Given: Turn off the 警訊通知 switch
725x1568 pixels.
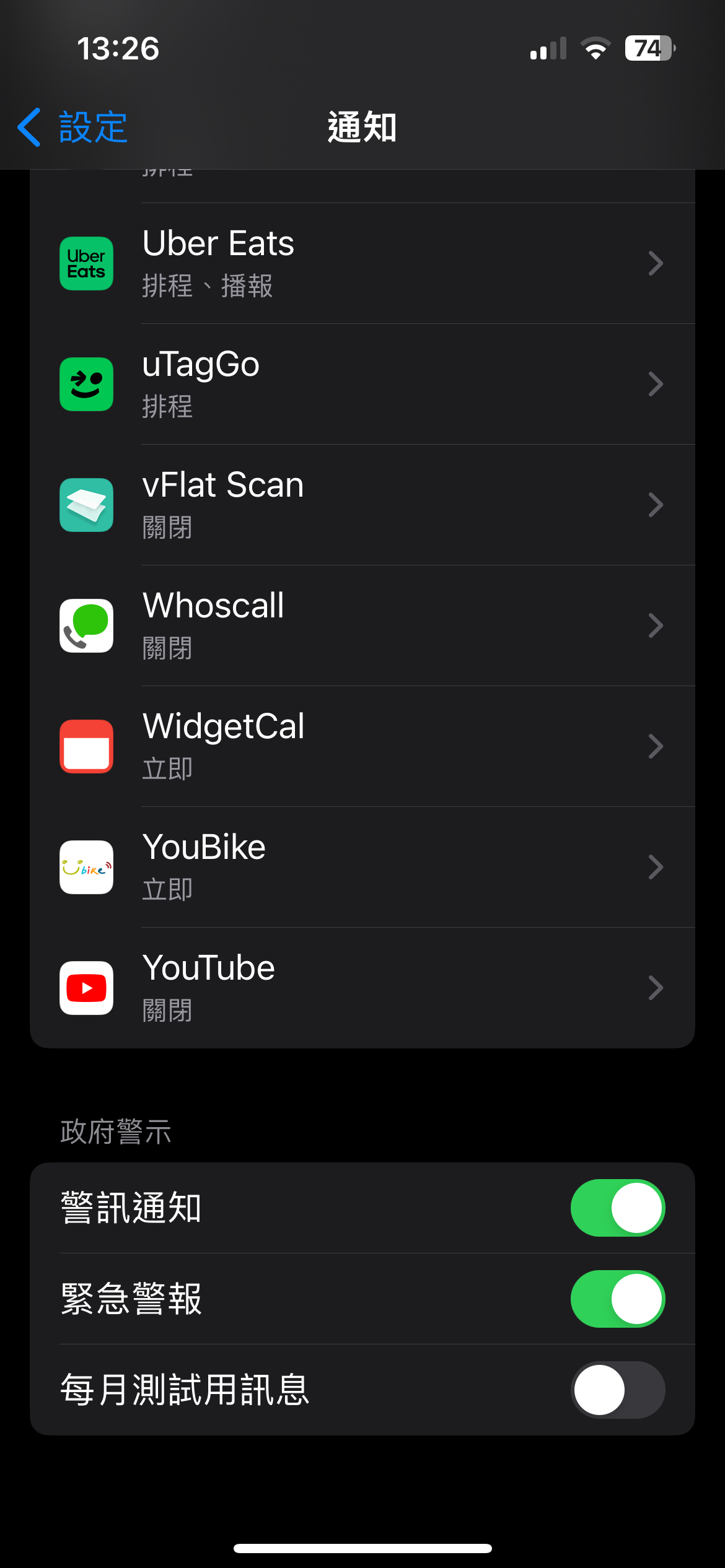Looking at the screenshot, I should pos(618,1208).
